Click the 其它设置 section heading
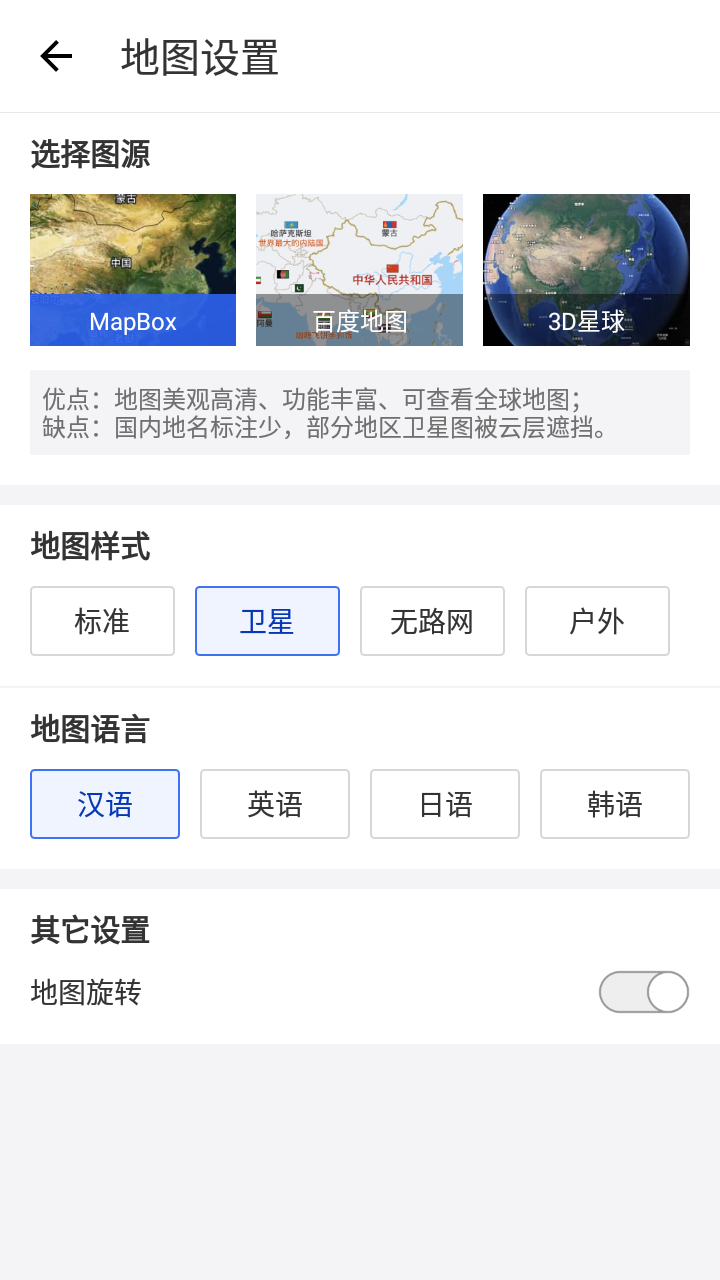The width and height of the screenshot is (720, 1280). [90, 931]
